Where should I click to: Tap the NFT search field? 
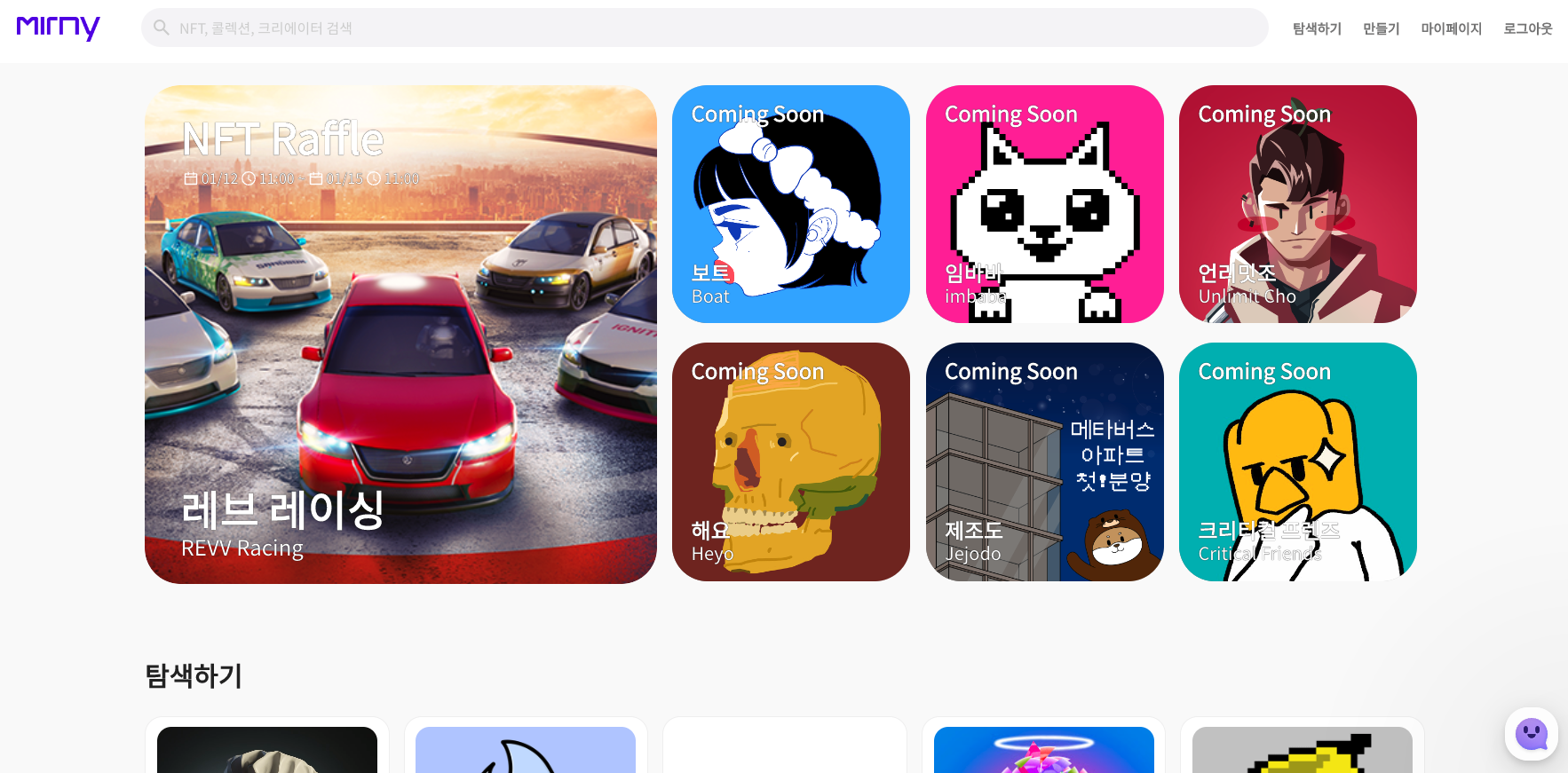[703, 28]
